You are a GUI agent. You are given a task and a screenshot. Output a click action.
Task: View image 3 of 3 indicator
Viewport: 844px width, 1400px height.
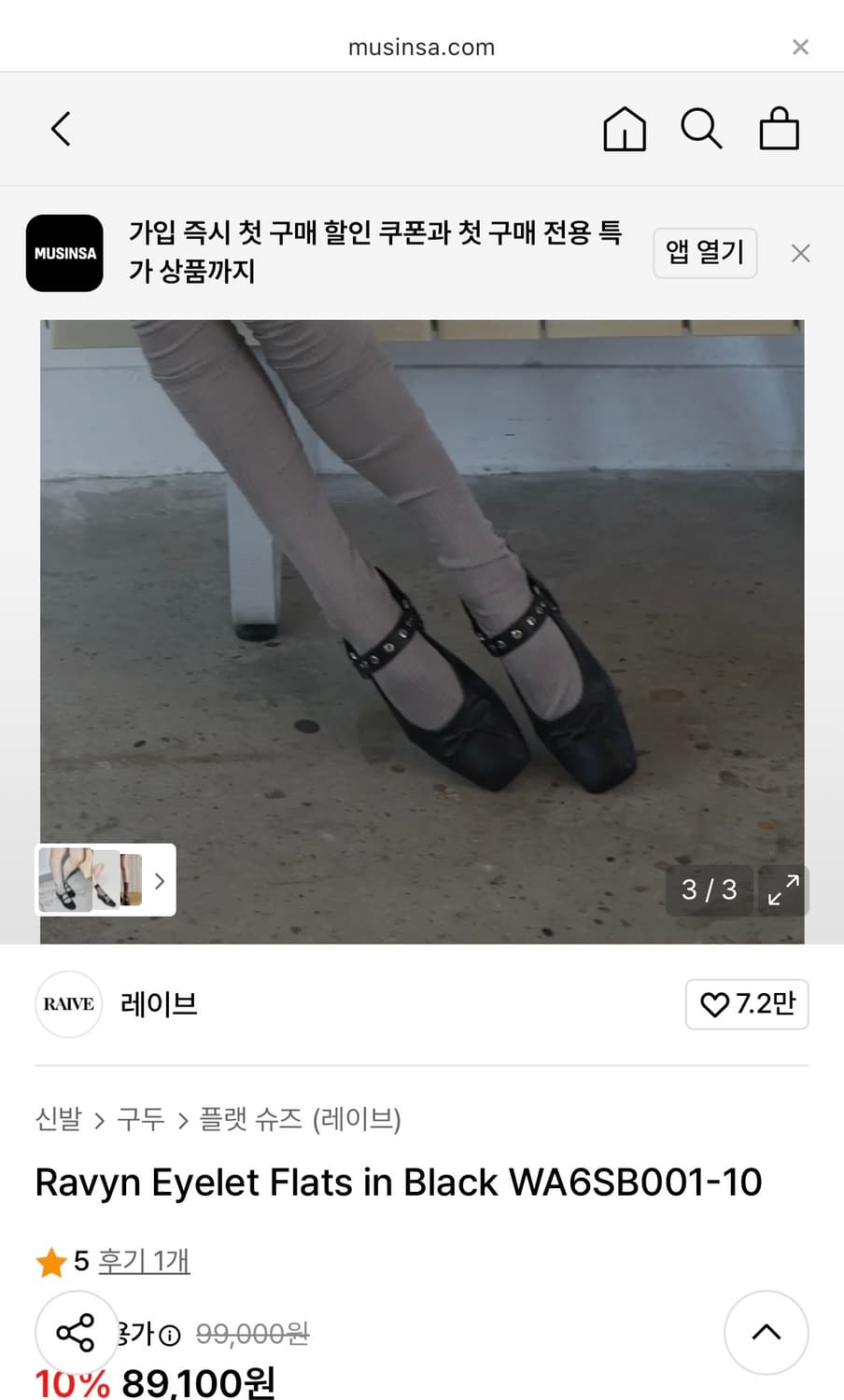tap(709, 890)
